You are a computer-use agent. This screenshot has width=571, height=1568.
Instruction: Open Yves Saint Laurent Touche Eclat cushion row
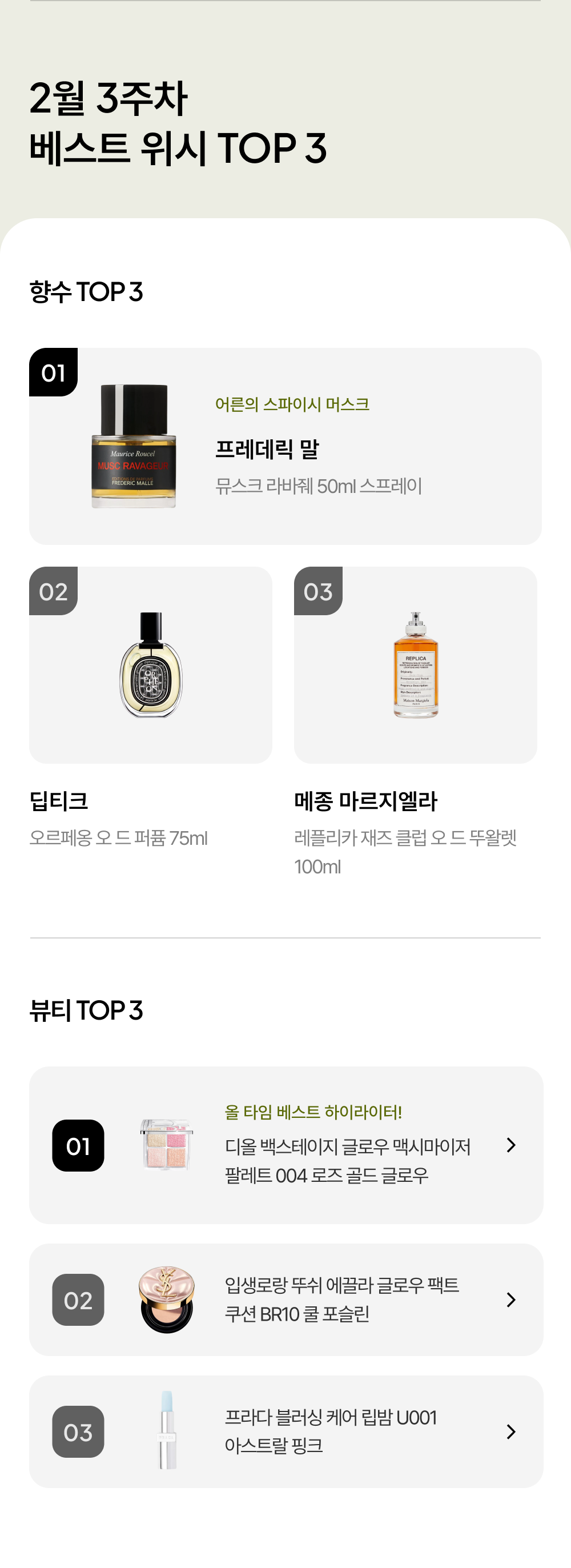[285, 1300]
